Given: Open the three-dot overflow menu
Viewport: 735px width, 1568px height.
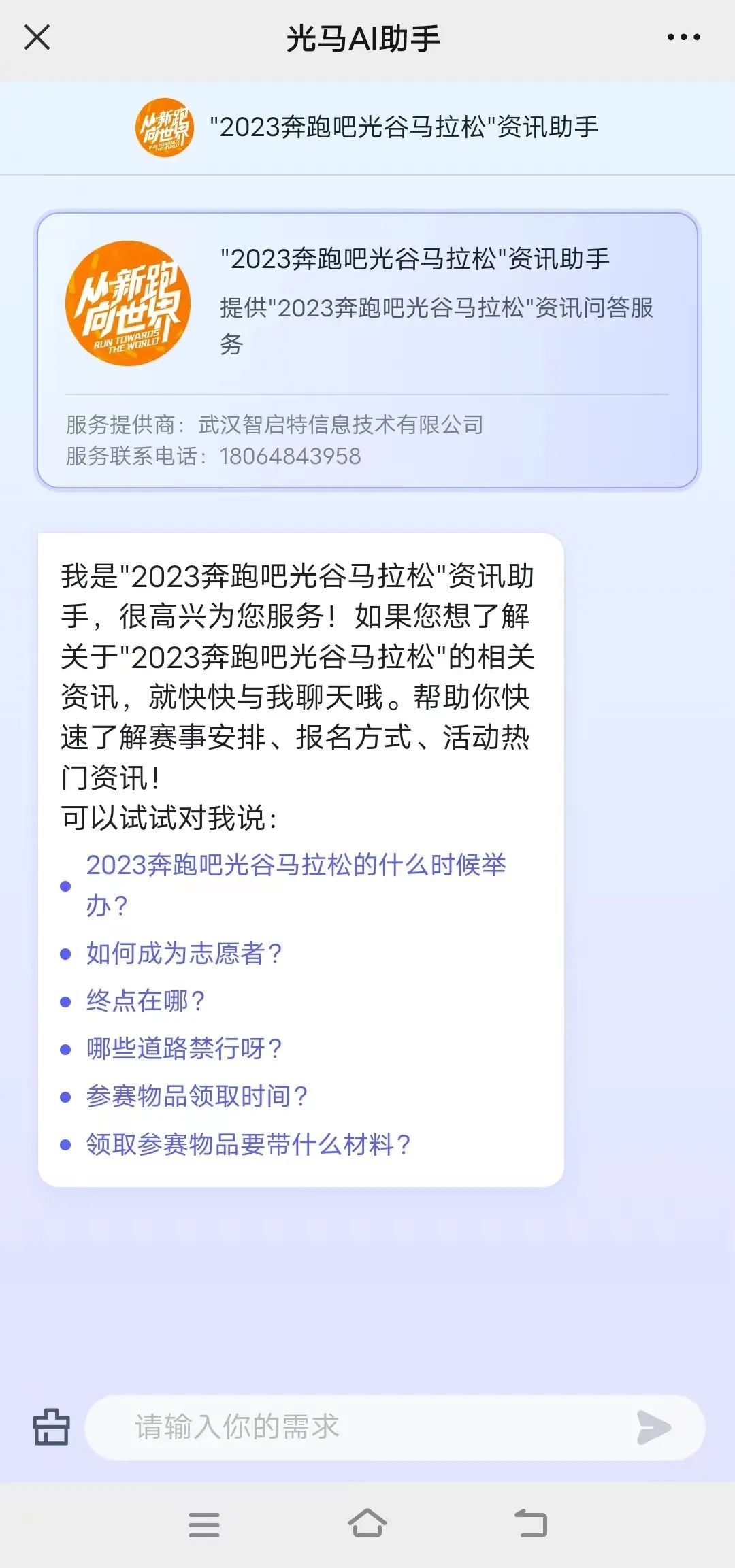Looking at the screenshot, I should tap(683, 37).
